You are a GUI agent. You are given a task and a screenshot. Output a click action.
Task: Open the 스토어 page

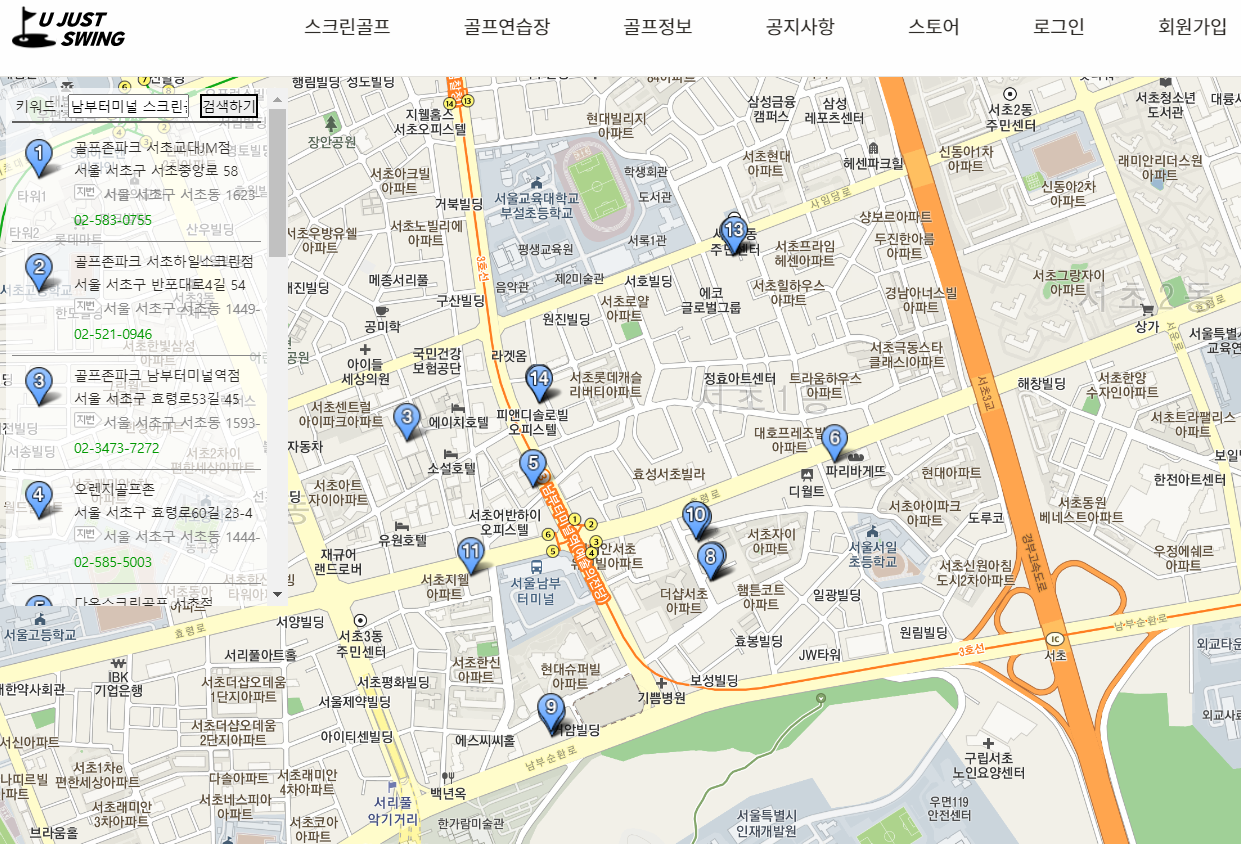tap(933, 27)
